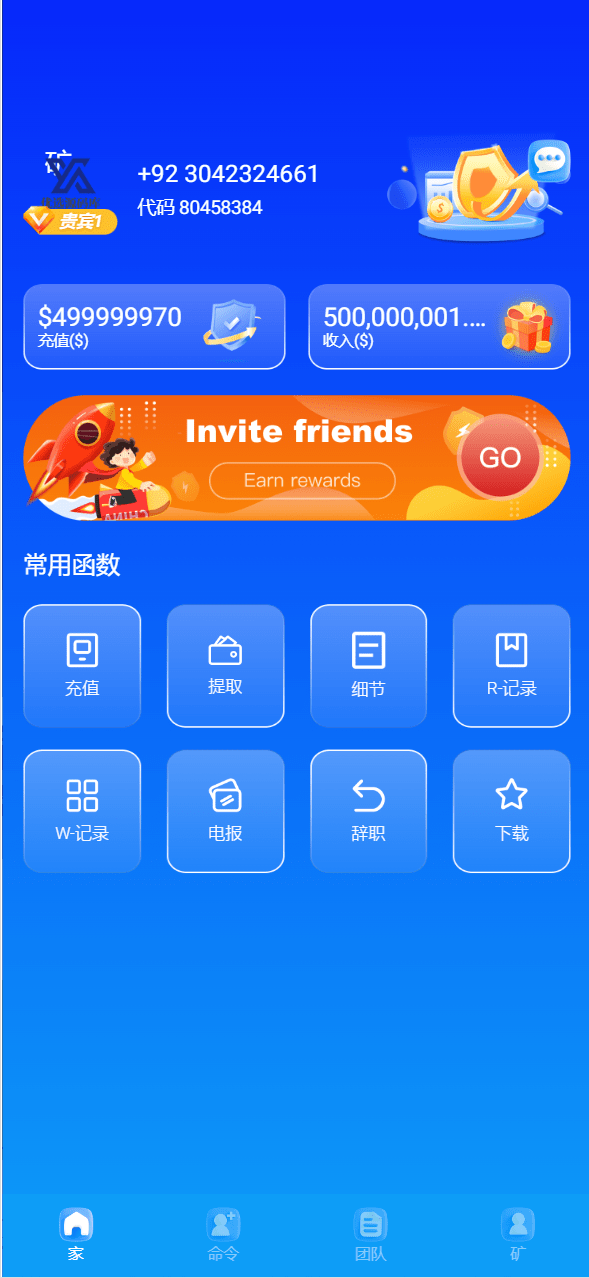
Task: Open the 充值($) balance card
Action: coord(154,327)
